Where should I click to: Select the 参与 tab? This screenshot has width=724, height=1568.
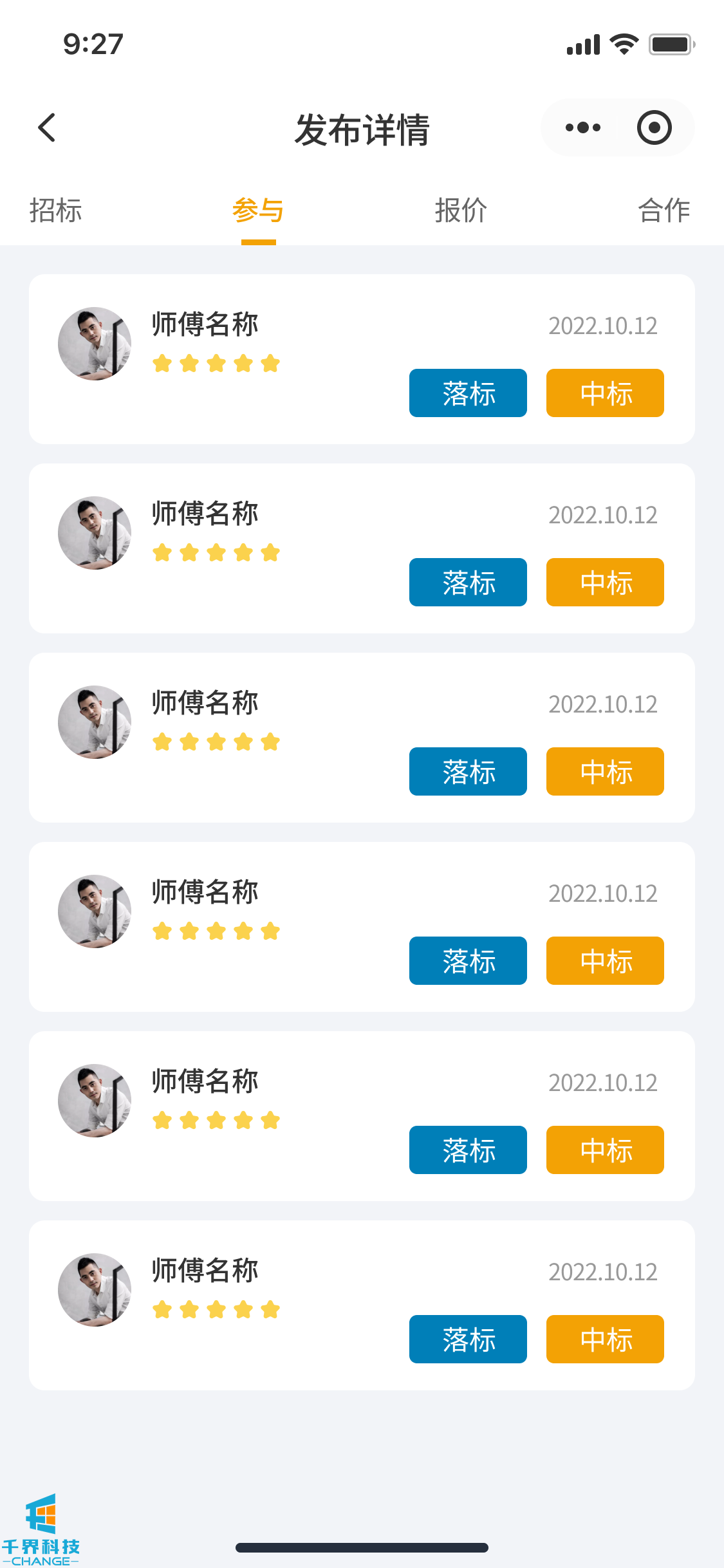tap(258, 210)
